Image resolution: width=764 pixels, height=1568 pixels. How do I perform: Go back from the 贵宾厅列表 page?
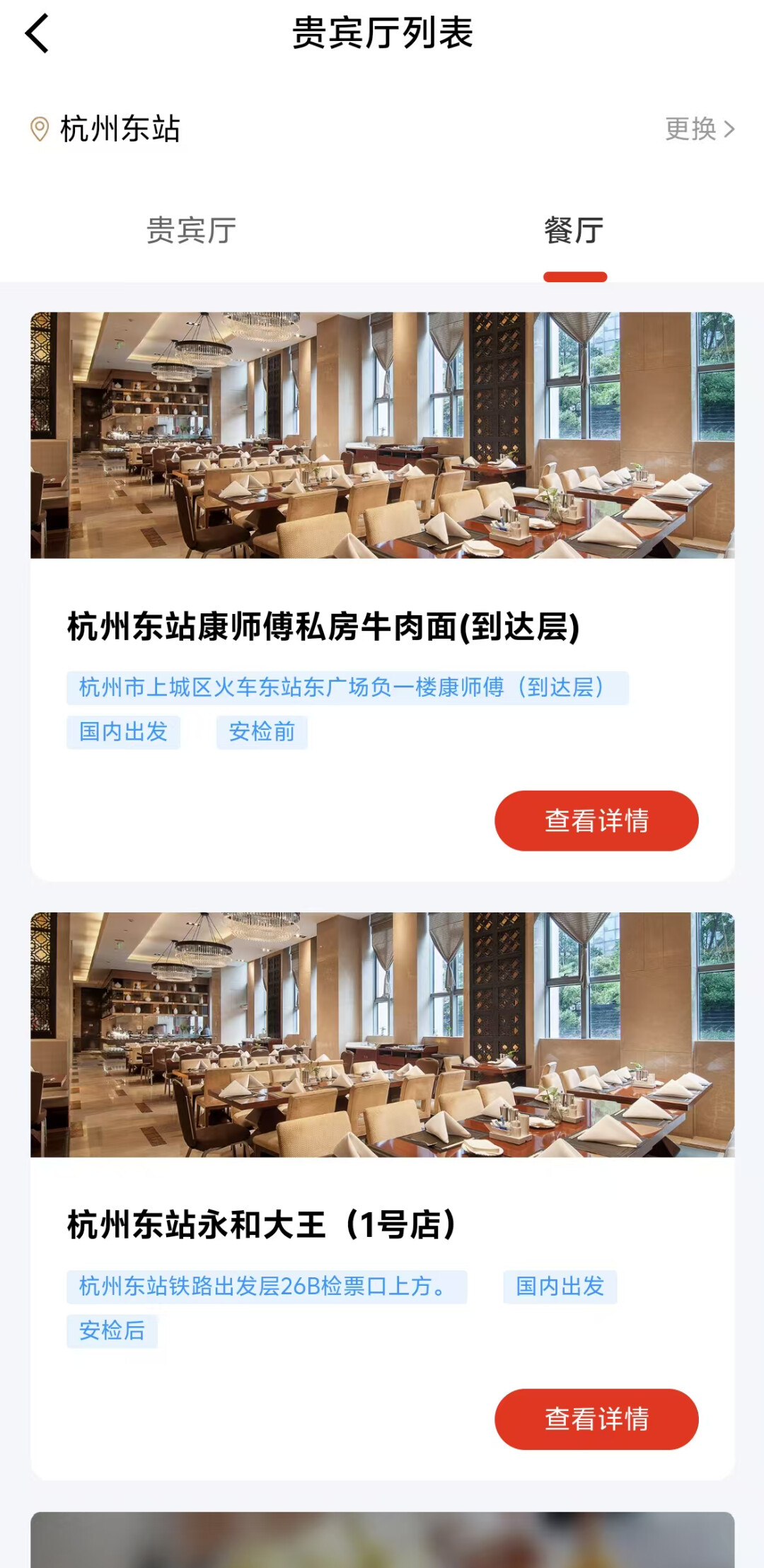[37, 33]
